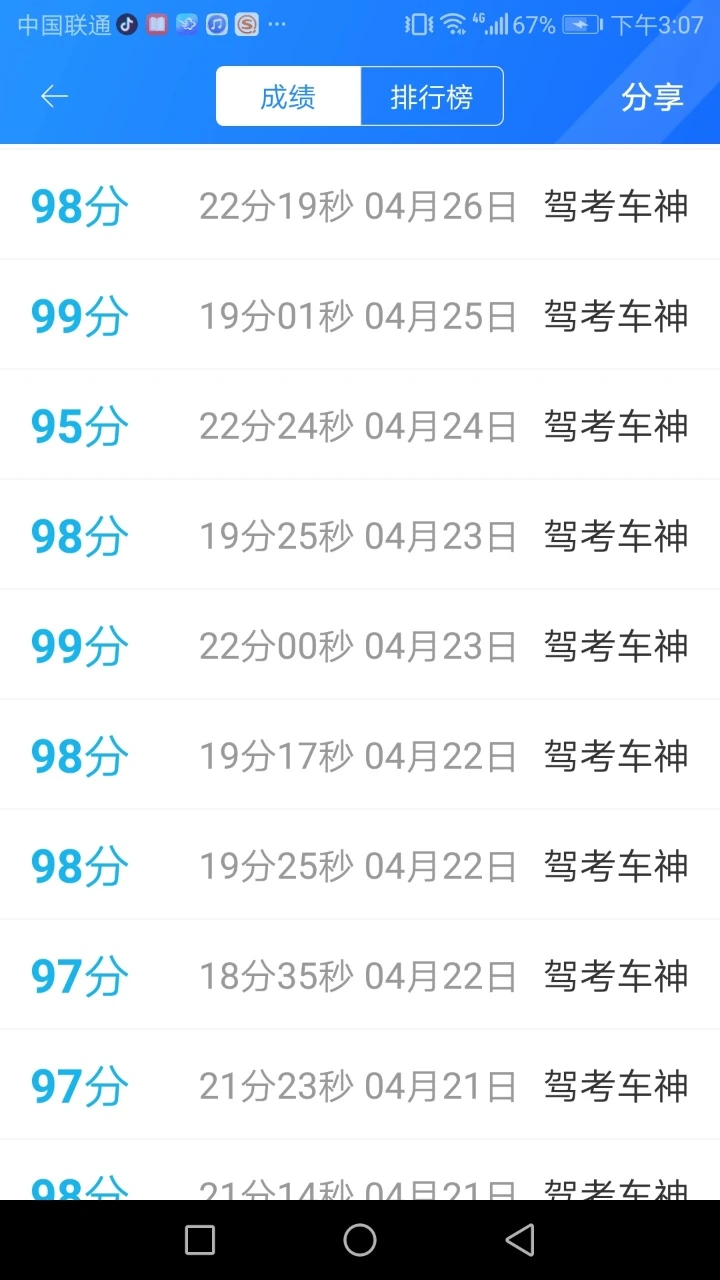Go back using the top-left arrow
The image size is (720, 1280).
click(54, 96)
